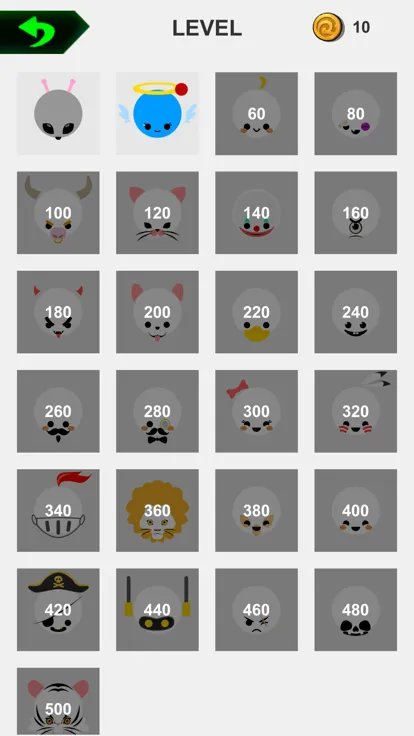Screen dimensions: 414x736
Task: Select the tiger skin at level 500
Action: coord(58,702)
